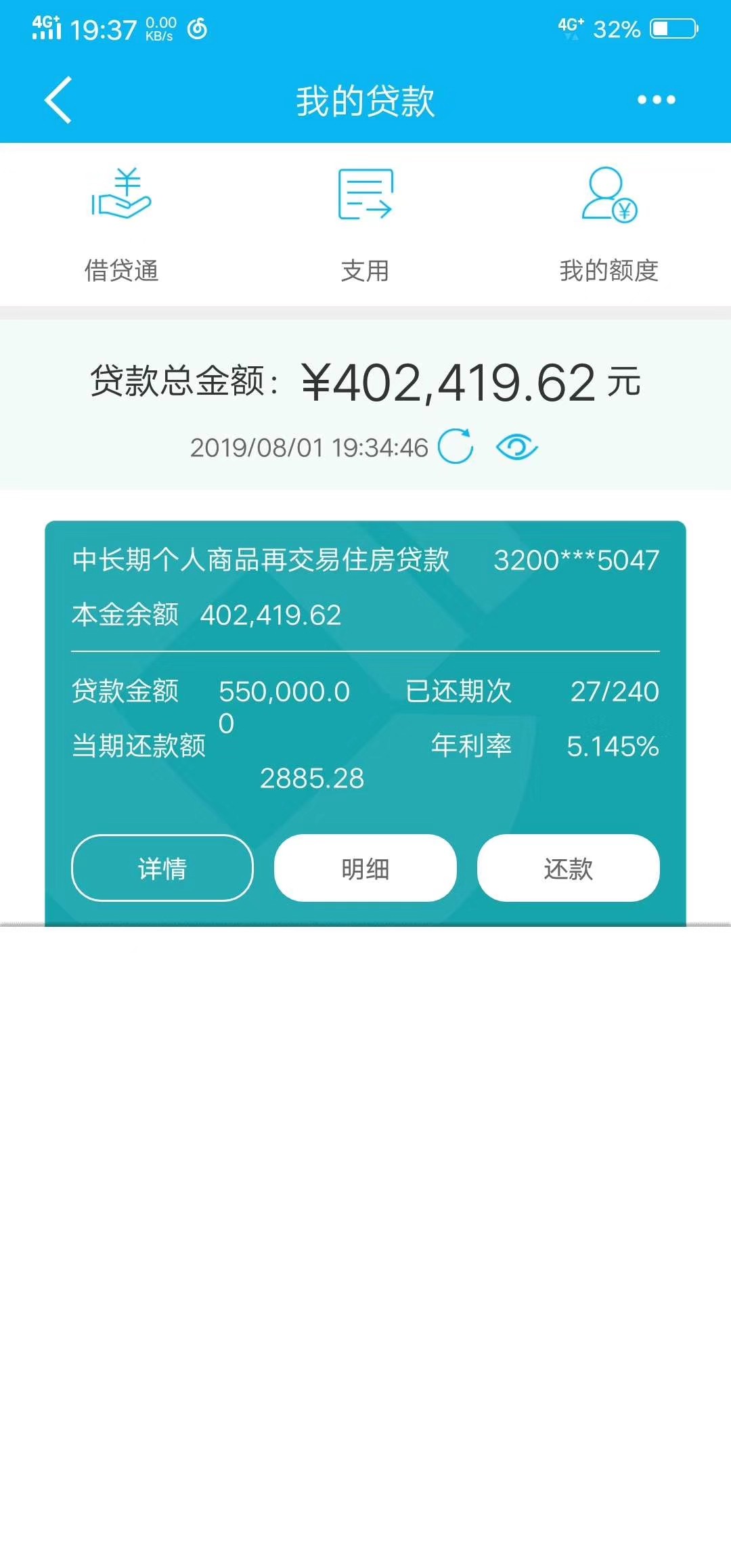Open the three-dot overflow menu

656,100
